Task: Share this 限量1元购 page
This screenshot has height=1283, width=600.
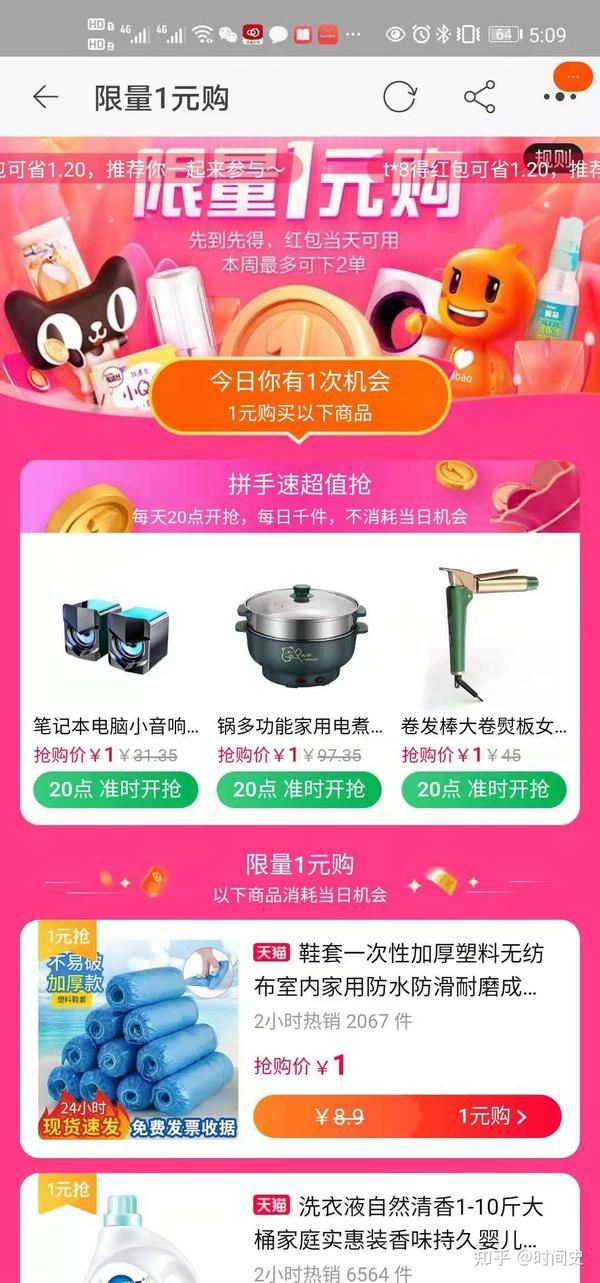Action: coord(480,97)
